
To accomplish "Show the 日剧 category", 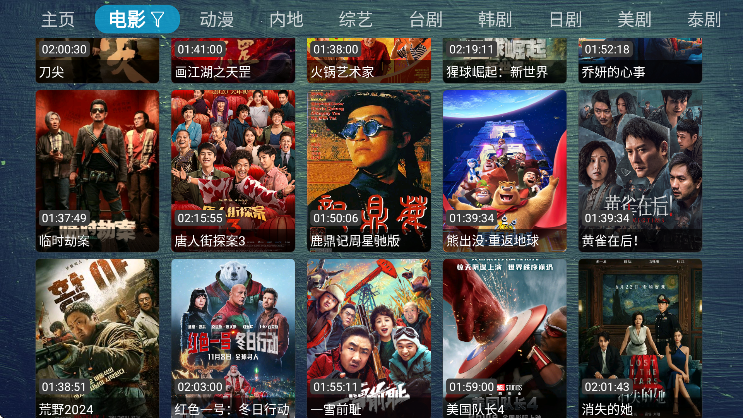I will click(x=565, y=19).
